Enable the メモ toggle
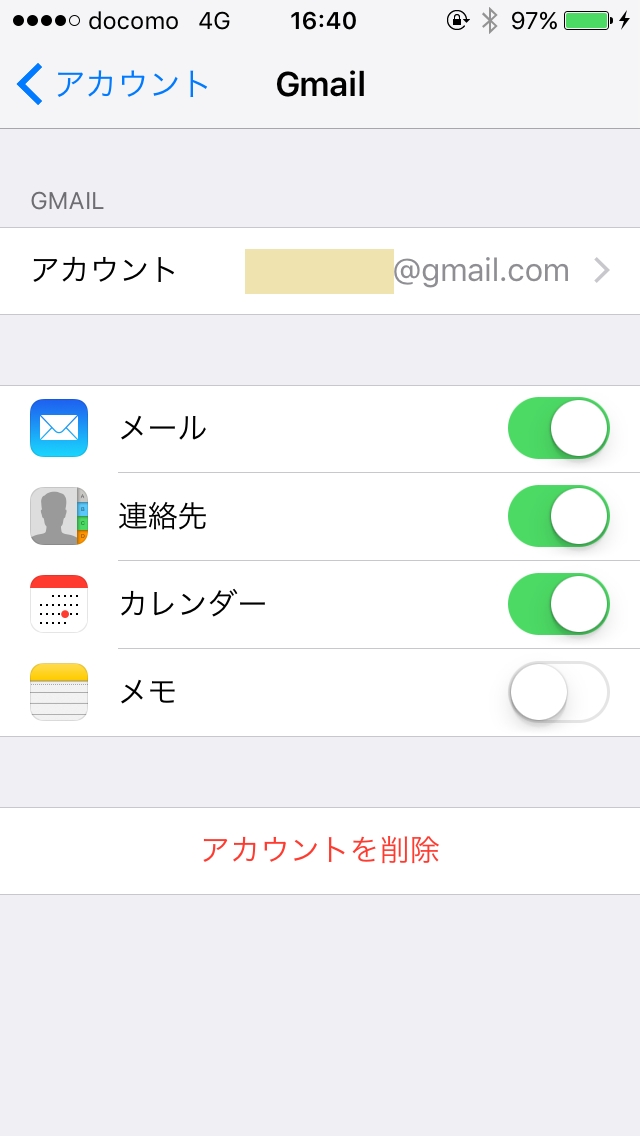The width and height of the screenshot is (640, 1136). pyautogui.click(x=558, y=692)
